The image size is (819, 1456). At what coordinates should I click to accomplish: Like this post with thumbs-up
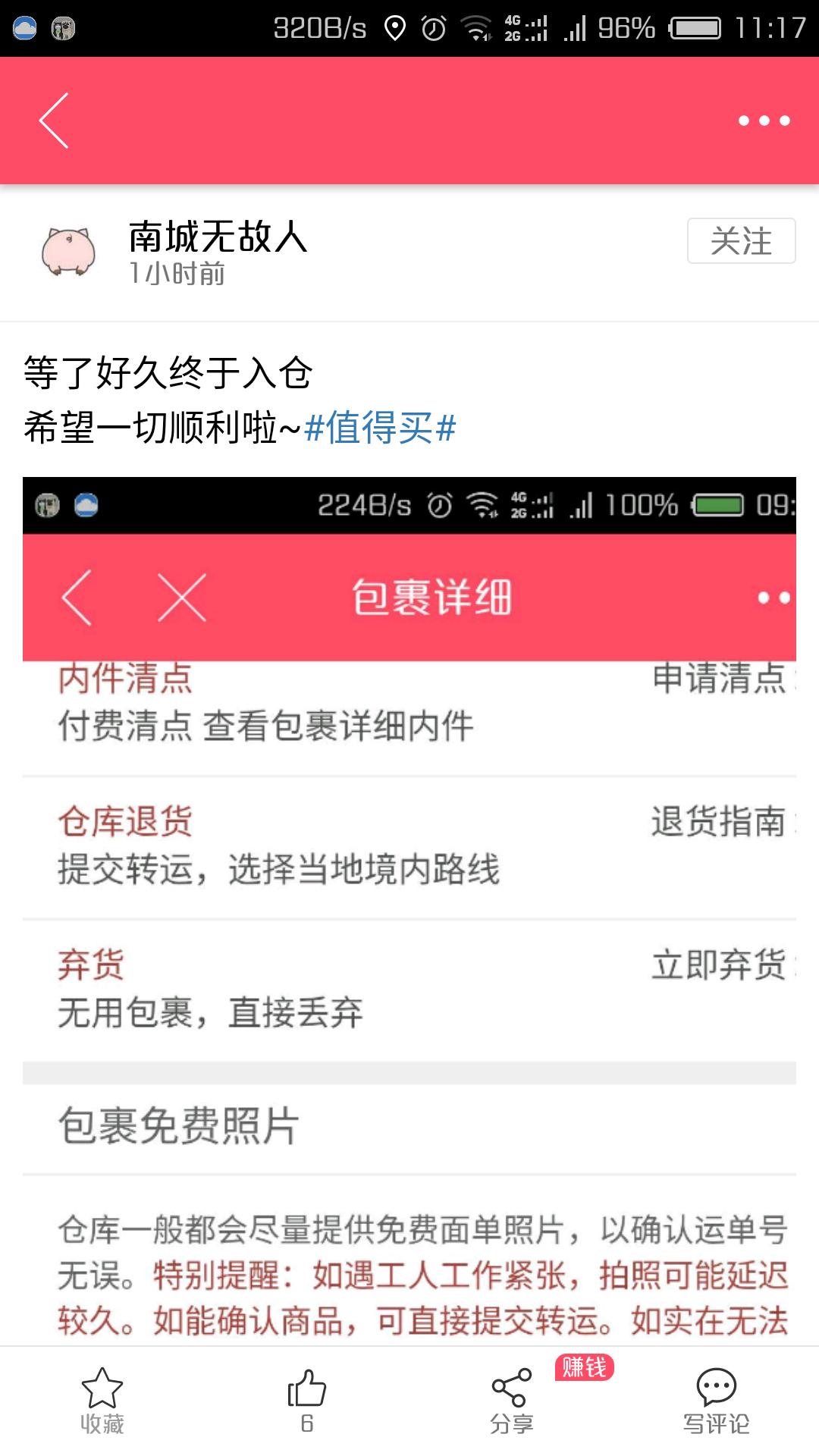click(x=306, y=1401)
